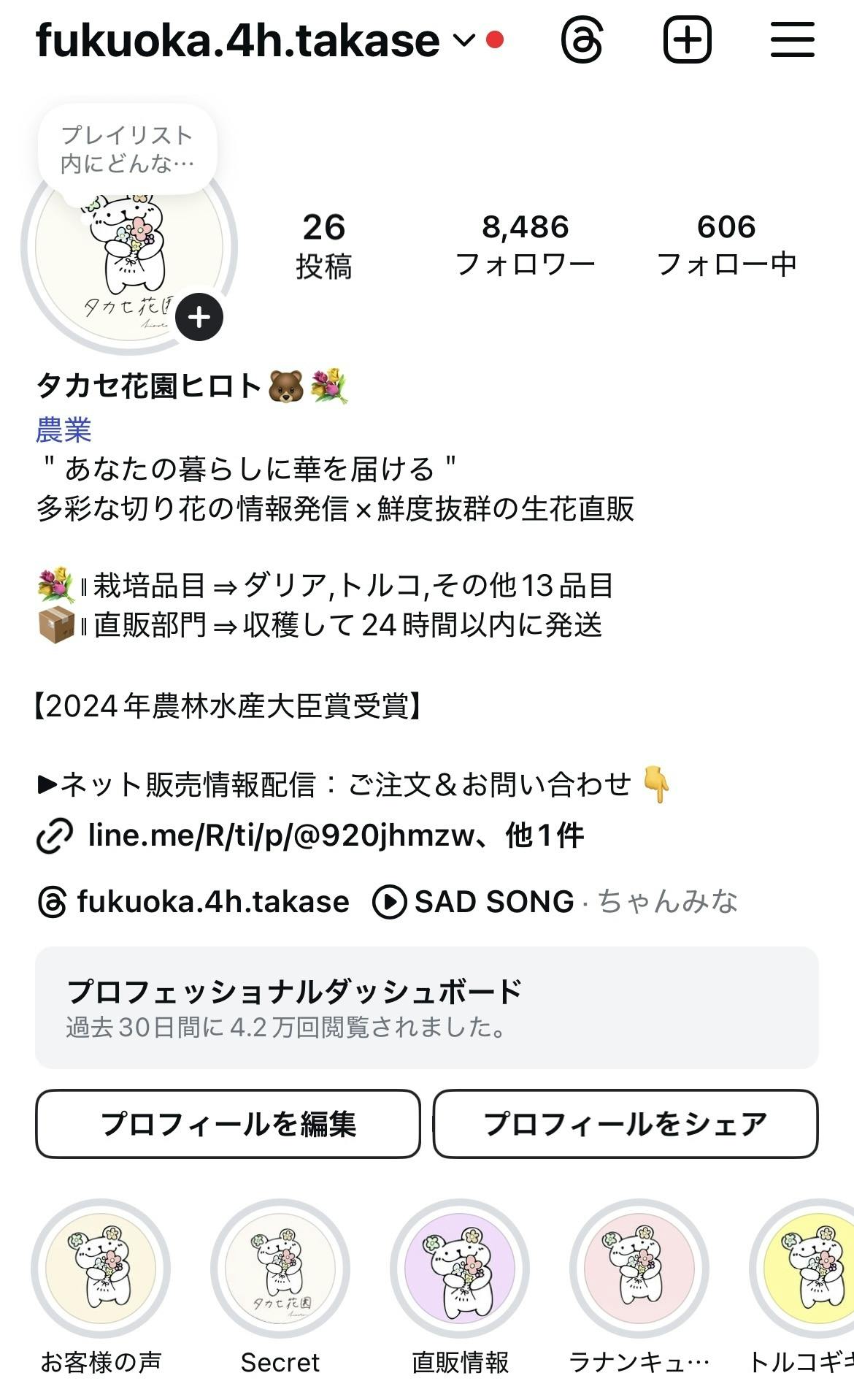The image size is (854, 1400).
Task: Tap プロフィールをシェア button
Action: pyautogui.click(x=625, y=1124)
